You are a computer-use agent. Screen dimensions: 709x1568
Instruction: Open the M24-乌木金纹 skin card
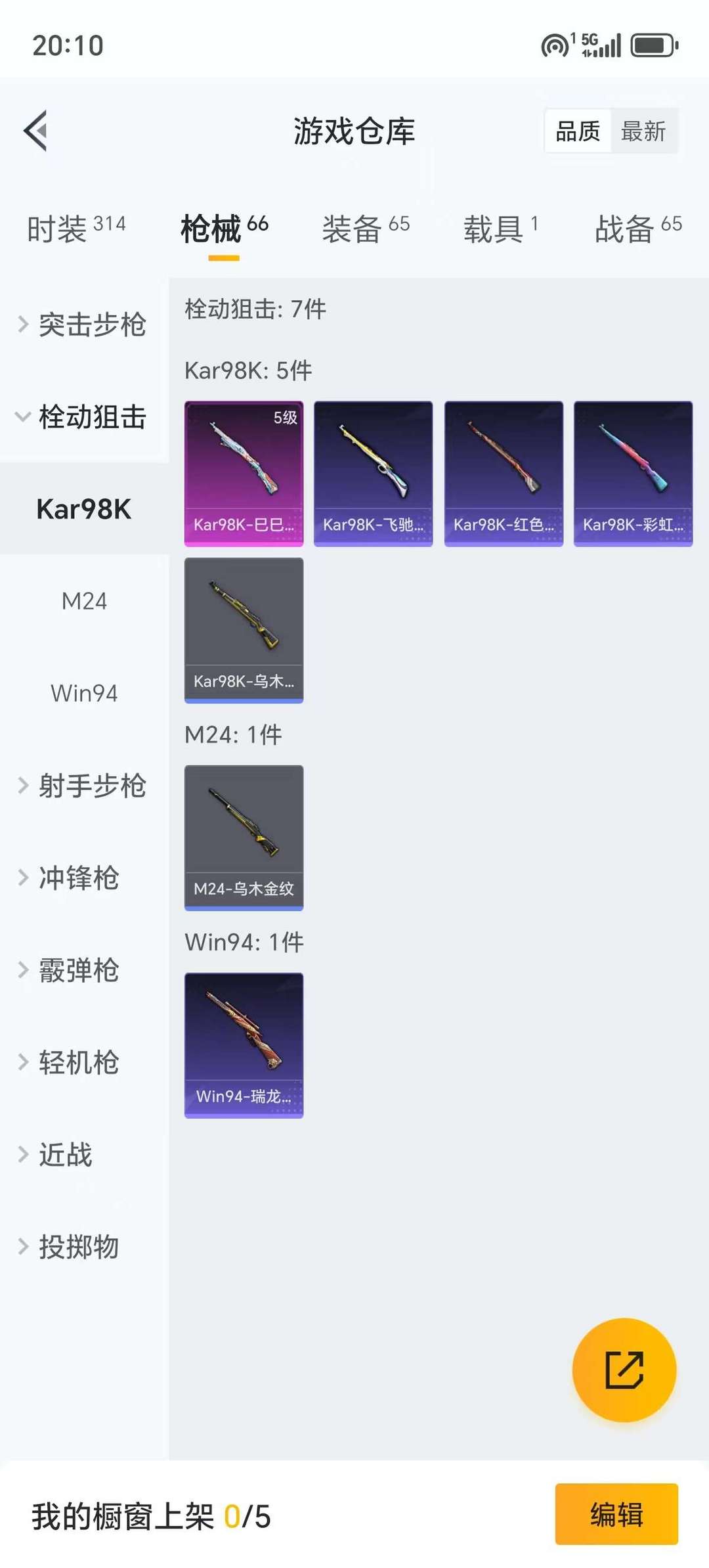[244, 838]
